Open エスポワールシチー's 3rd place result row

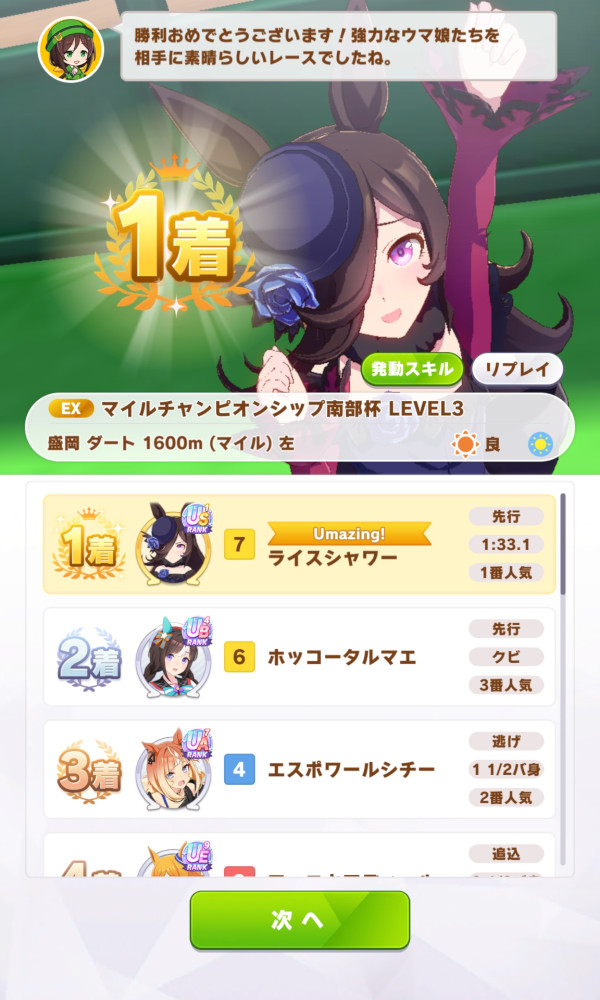coord(299,770)
